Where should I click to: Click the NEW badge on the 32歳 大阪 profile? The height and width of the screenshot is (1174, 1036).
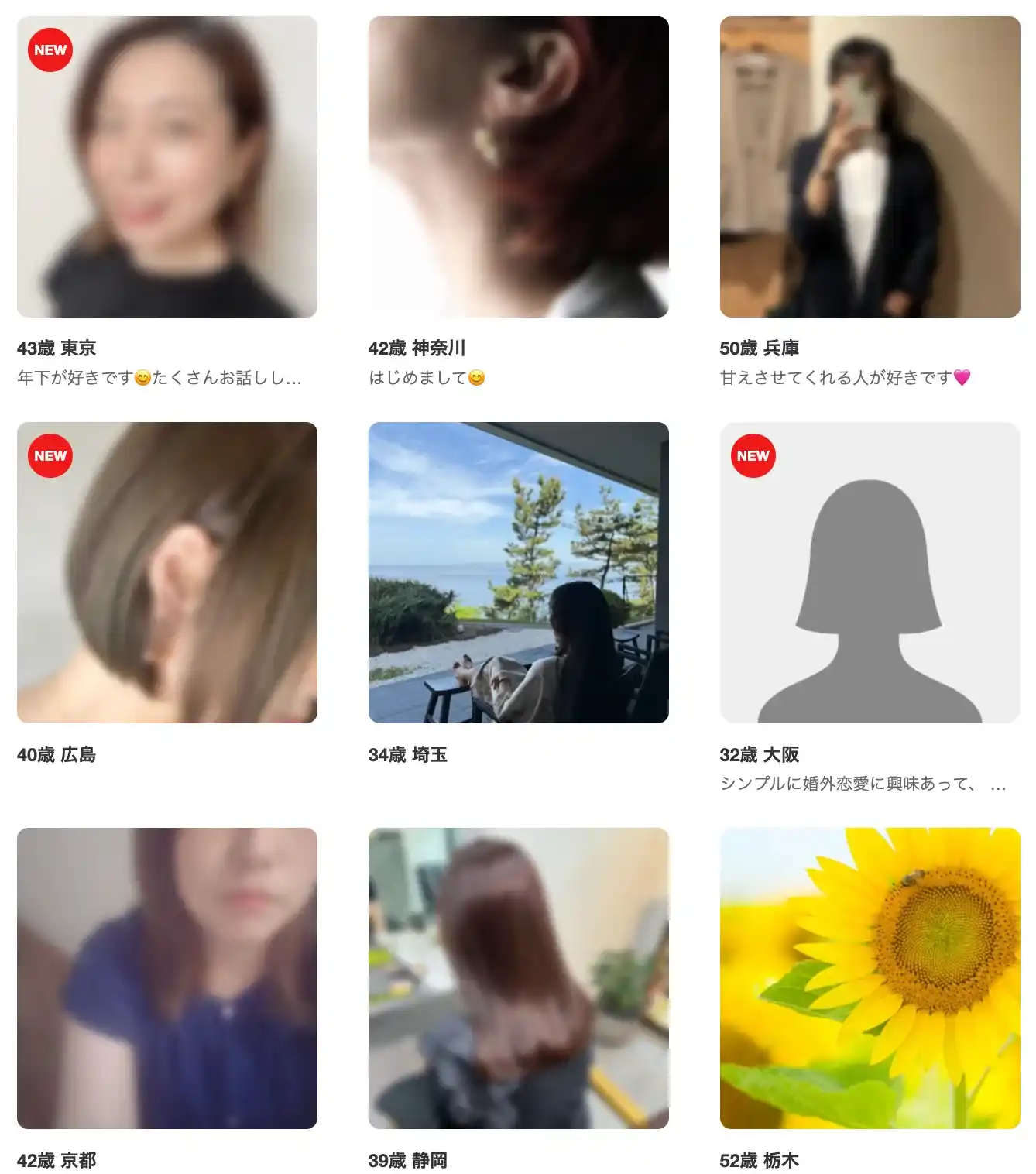(x=752, y=456)
